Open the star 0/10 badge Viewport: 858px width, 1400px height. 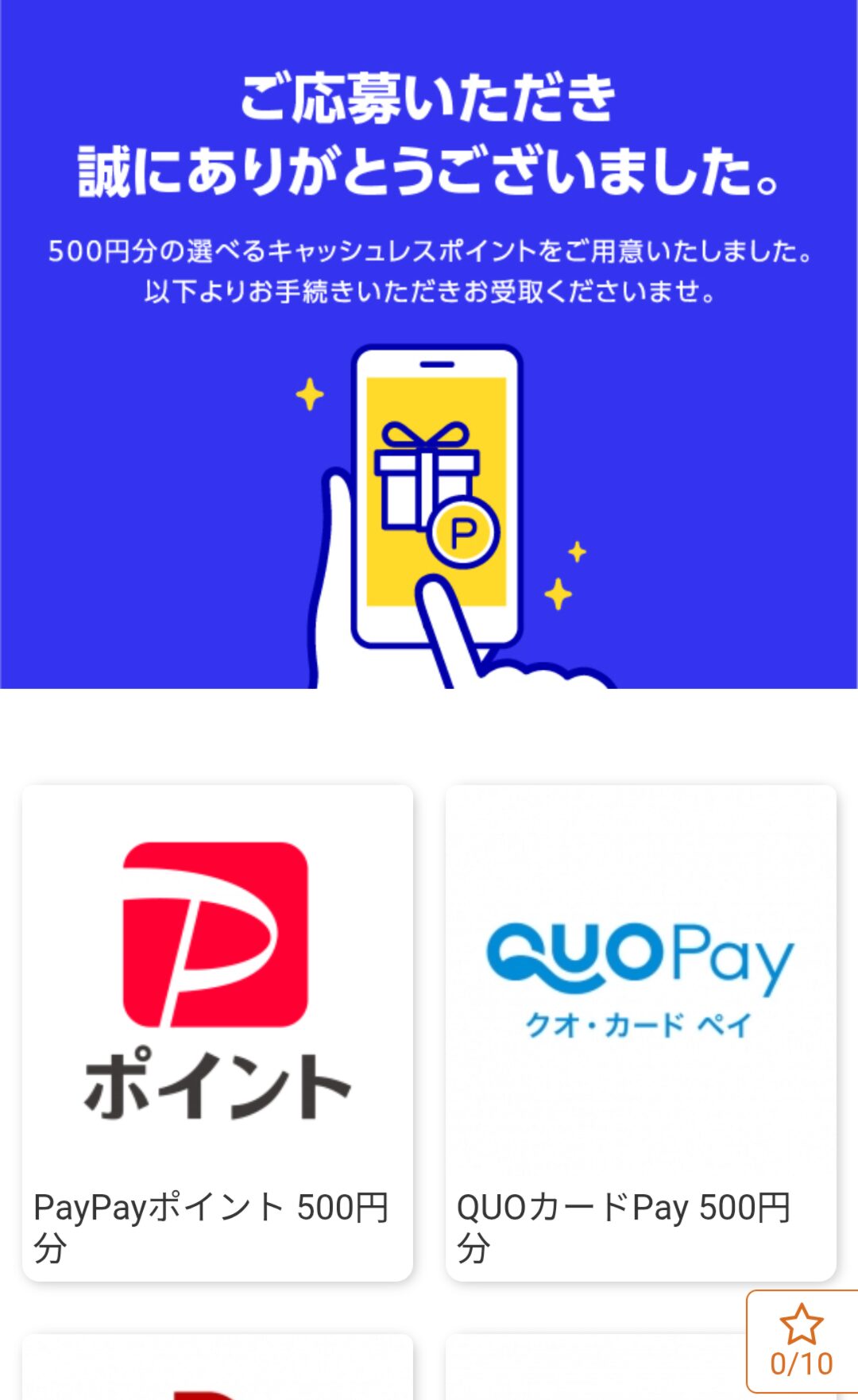[x=801, y=1341]
